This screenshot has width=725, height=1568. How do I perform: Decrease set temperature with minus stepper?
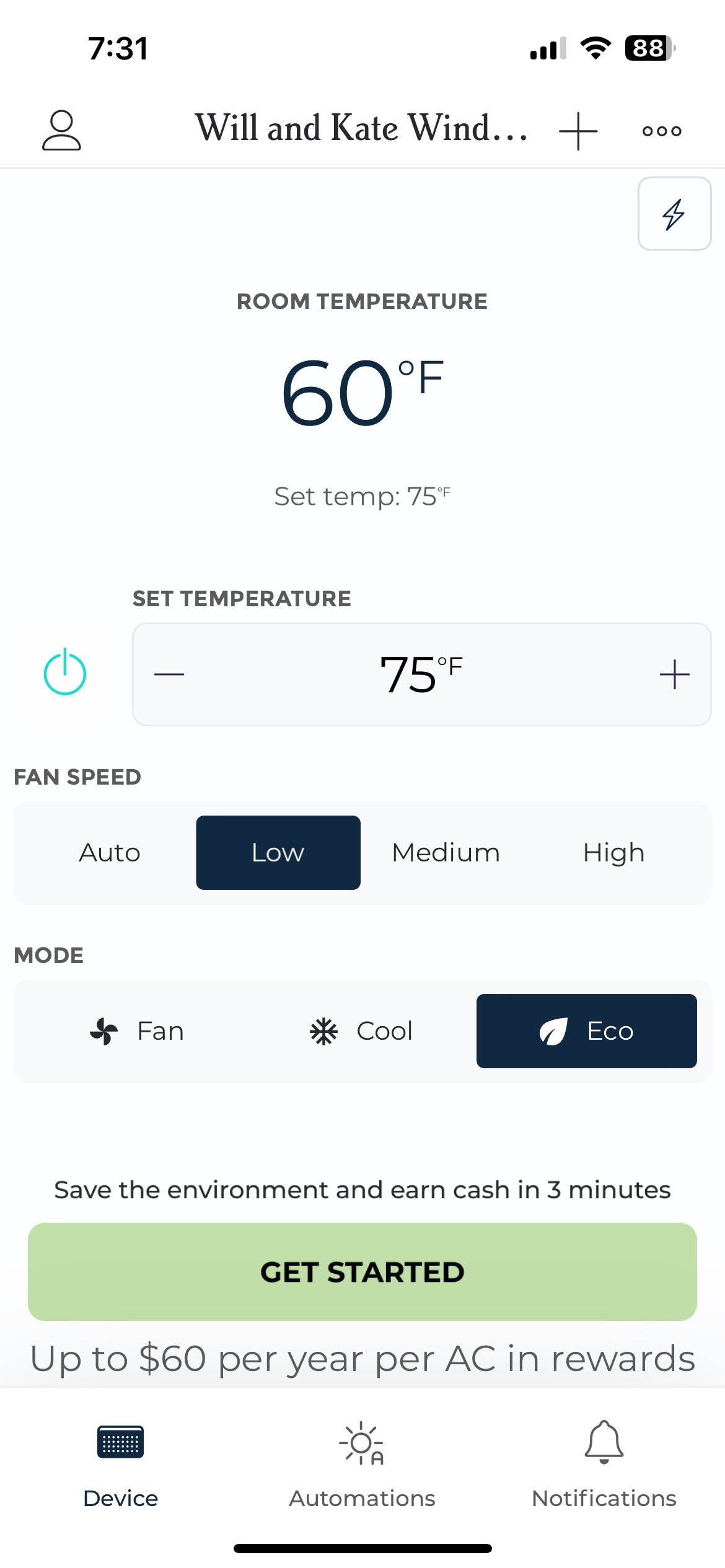170,675
